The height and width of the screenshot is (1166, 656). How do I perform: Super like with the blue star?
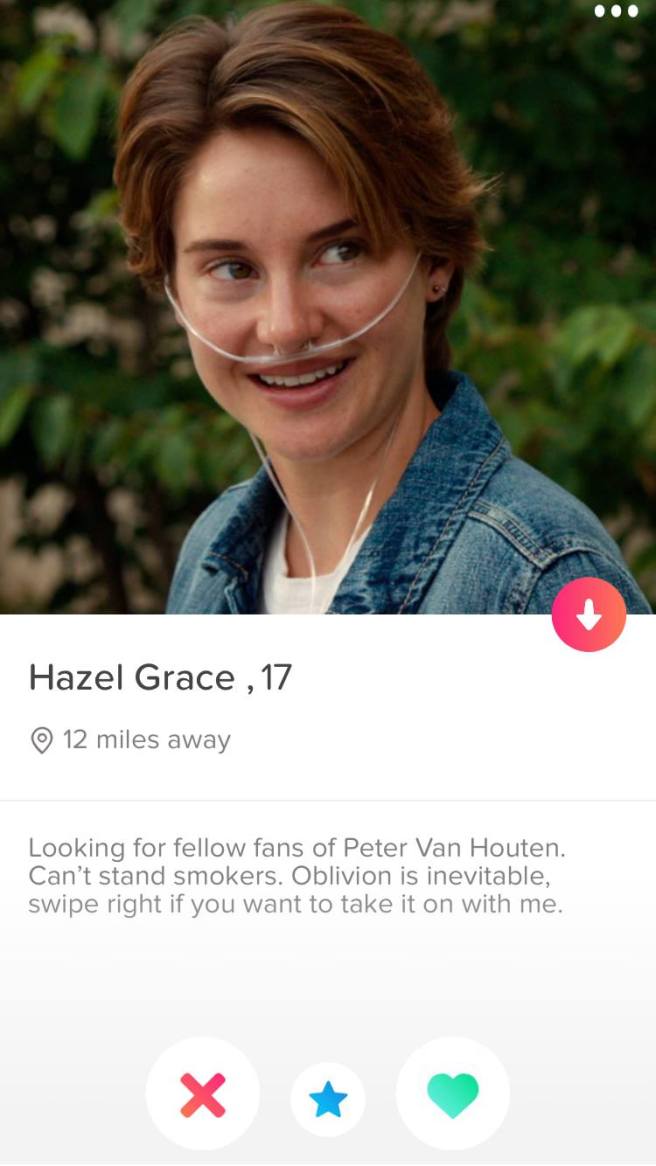pyautogui.click(x=328, y=1099)
